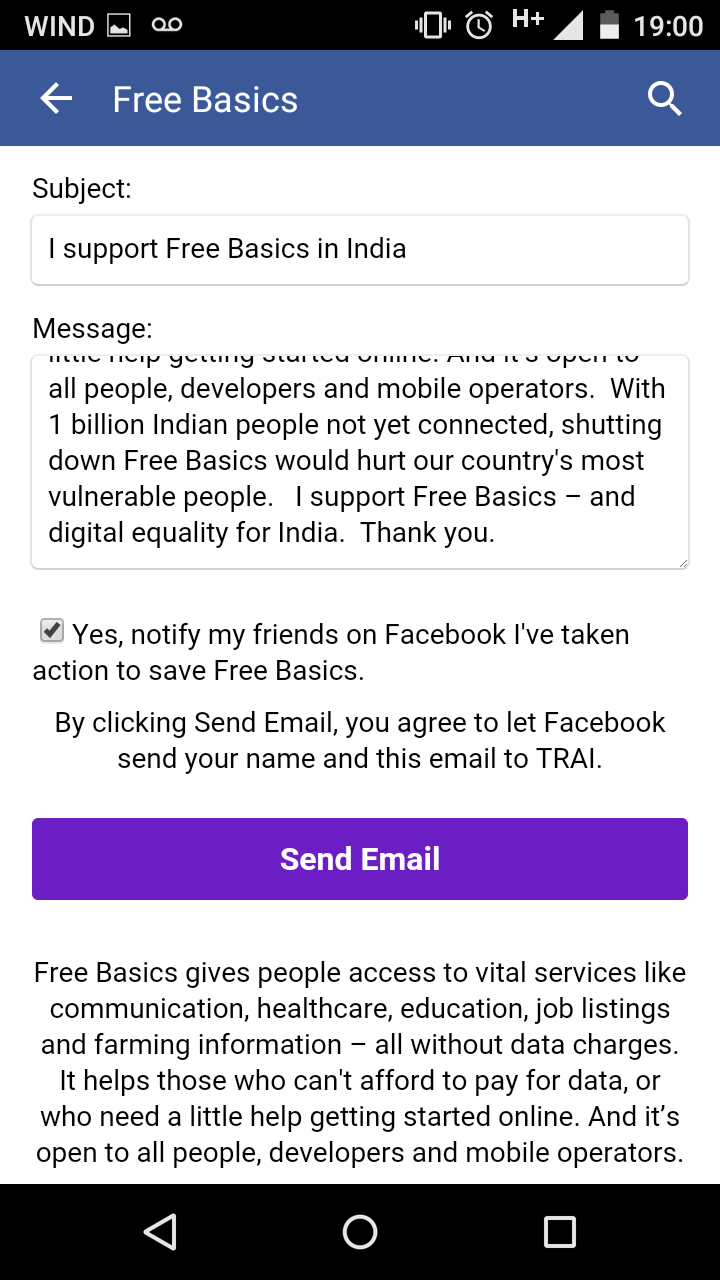This screenshot has height=1280, width=720.
Task: Tap the system home button
Action: click(360, 1232)
